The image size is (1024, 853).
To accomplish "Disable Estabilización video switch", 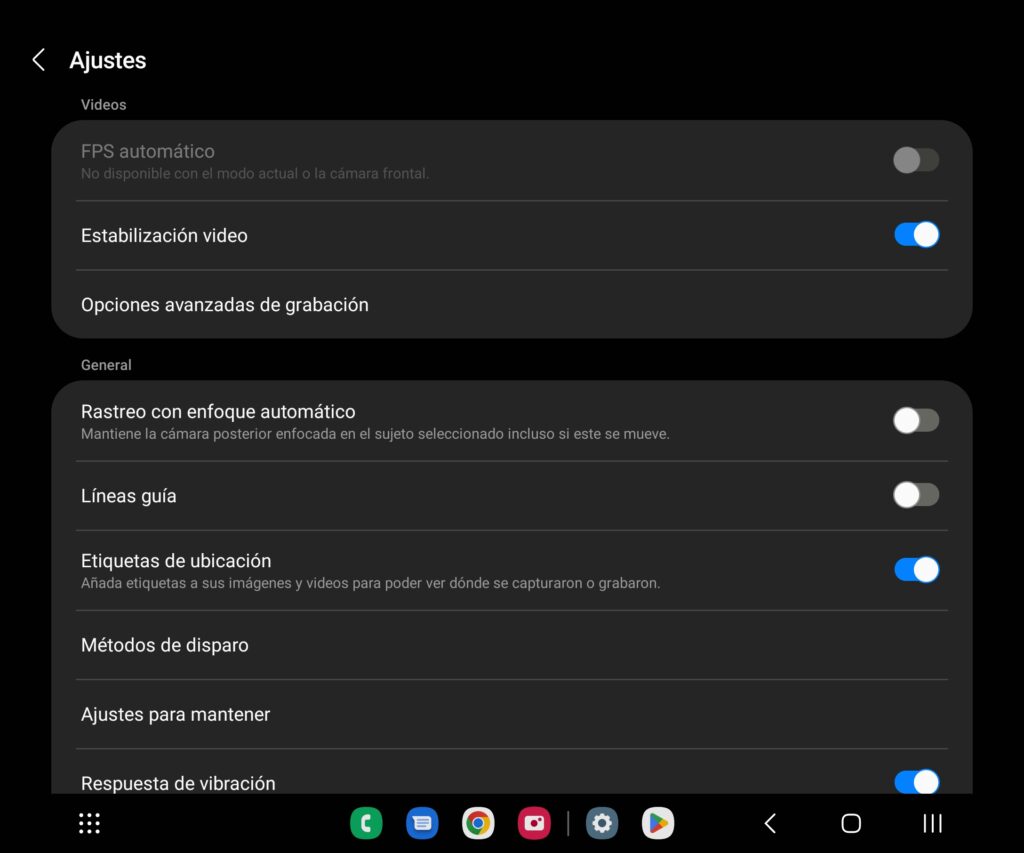I will [x=916, y=235].
